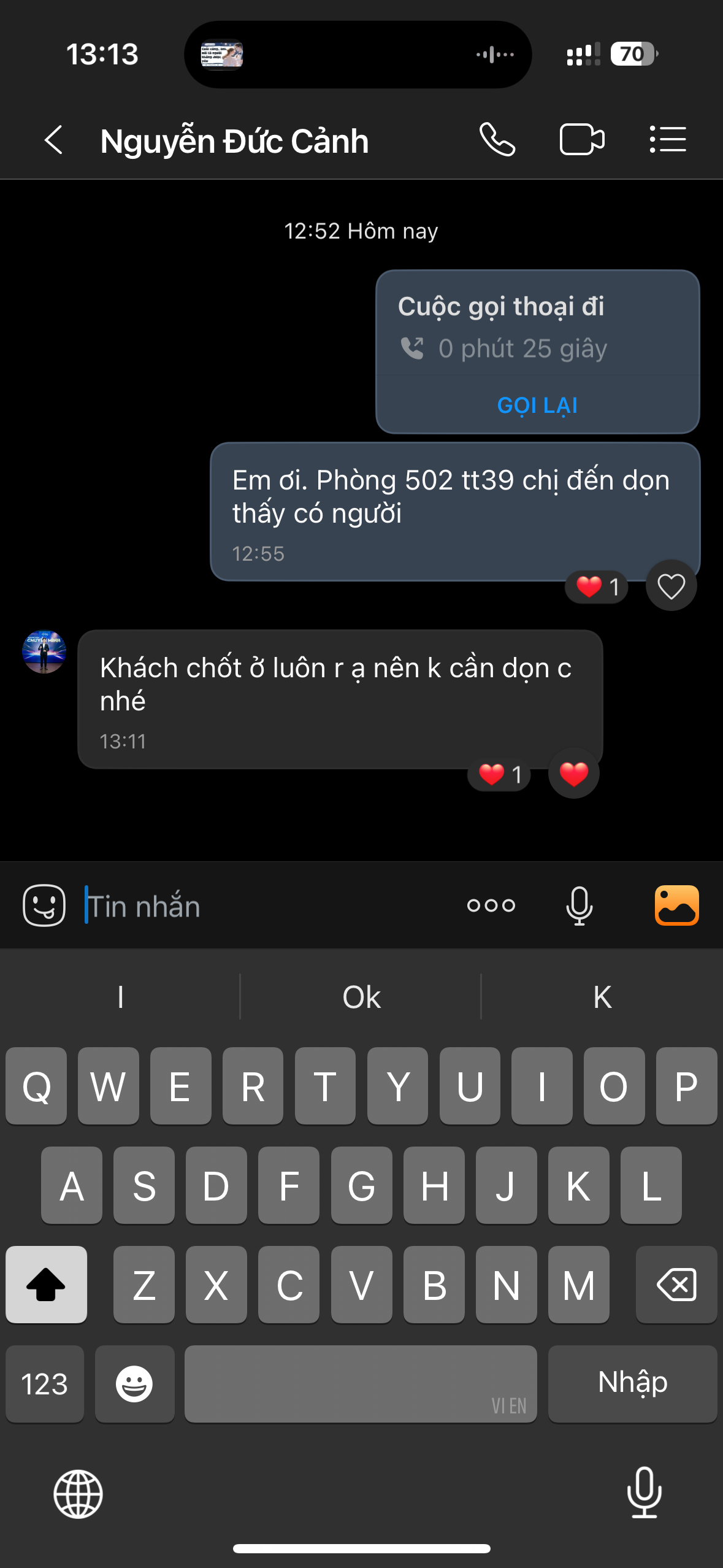
Task: Go back from Nguyễn Đức Cảnh chat
Action: pyautogui.click(x=54, y=140)
